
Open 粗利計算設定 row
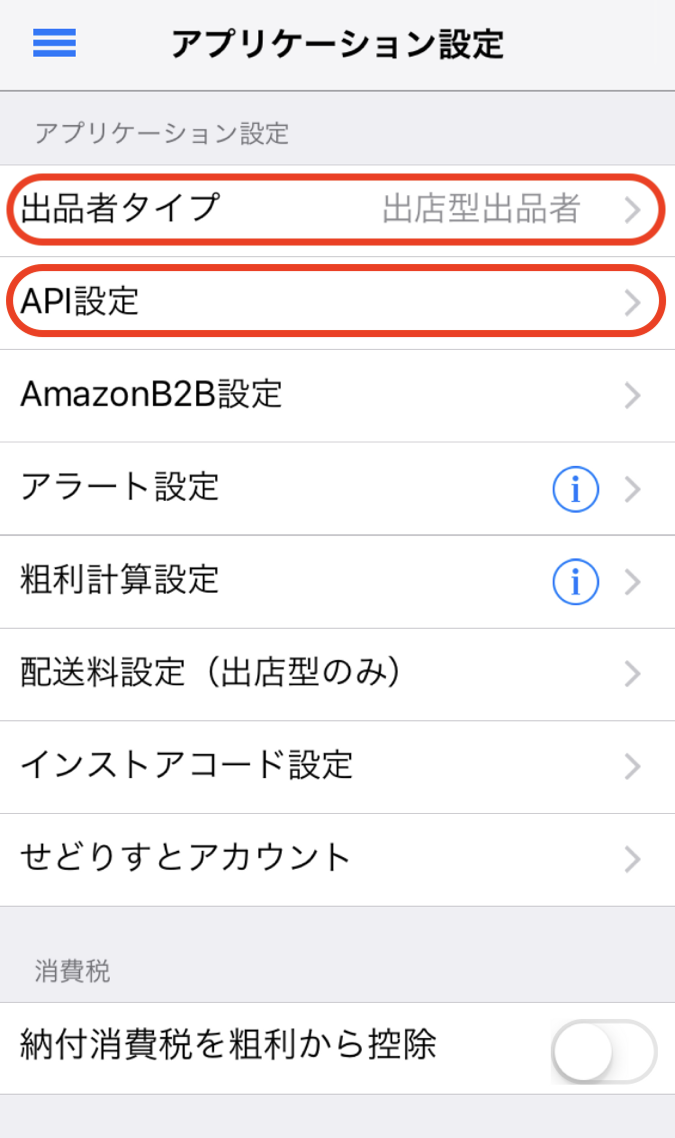[280, 581]
